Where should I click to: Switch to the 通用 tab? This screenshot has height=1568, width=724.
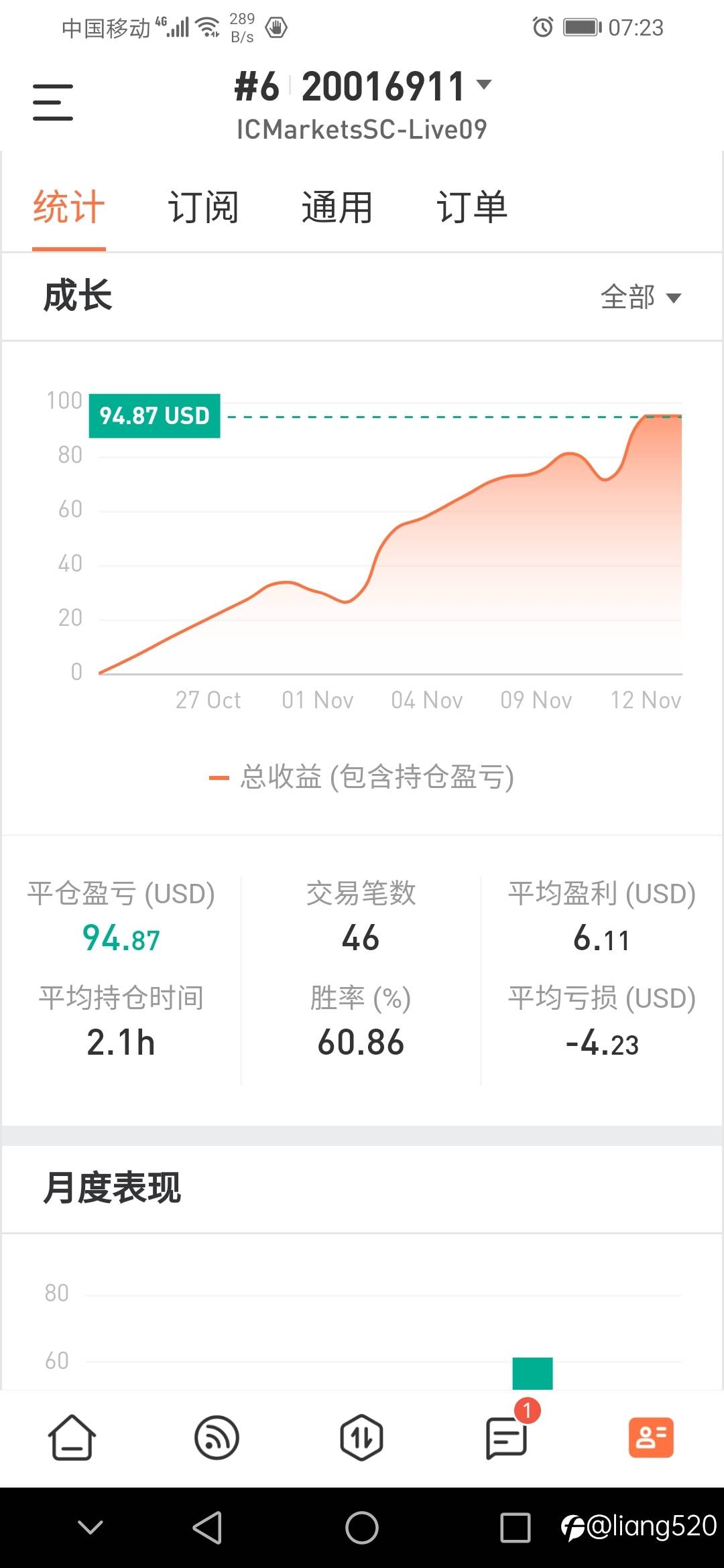point(337,206)
